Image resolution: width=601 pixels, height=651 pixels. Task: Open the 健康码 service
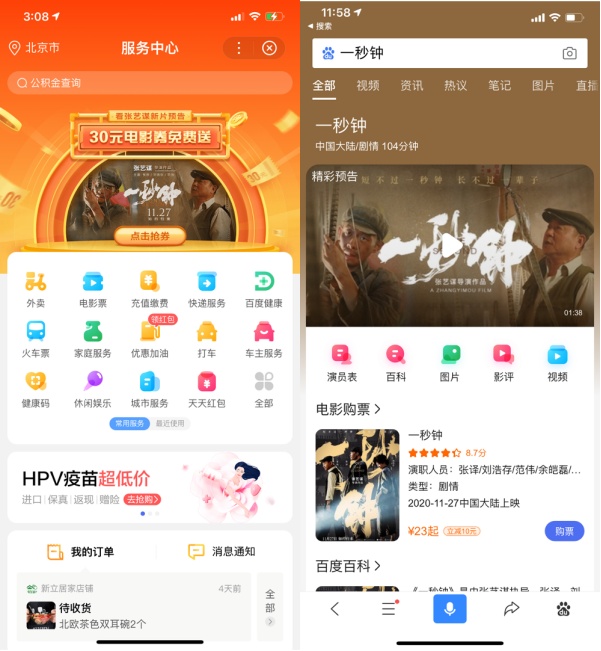[35, 388]
